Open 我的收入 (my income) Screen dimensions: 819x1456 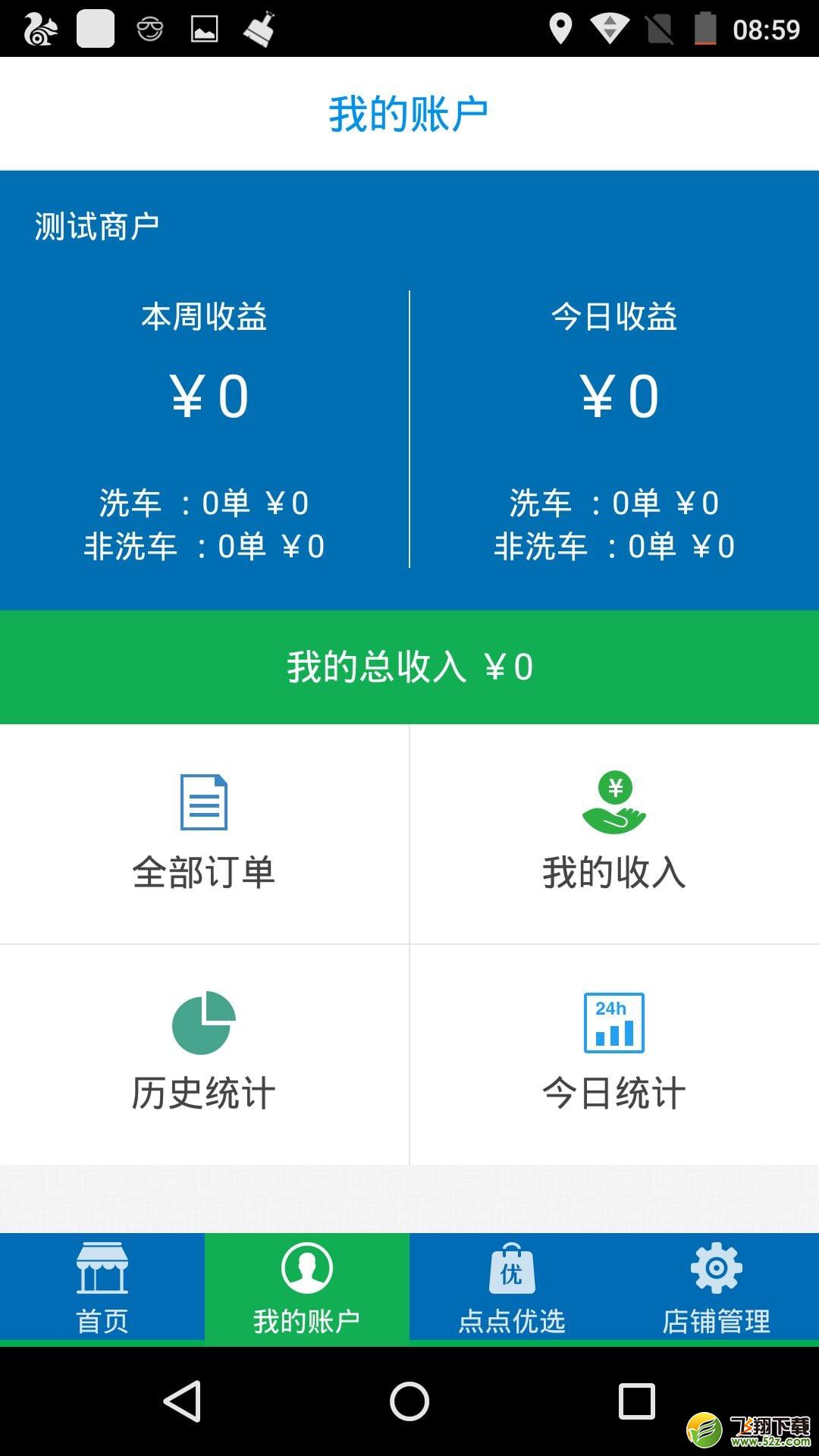click(614, 834)
